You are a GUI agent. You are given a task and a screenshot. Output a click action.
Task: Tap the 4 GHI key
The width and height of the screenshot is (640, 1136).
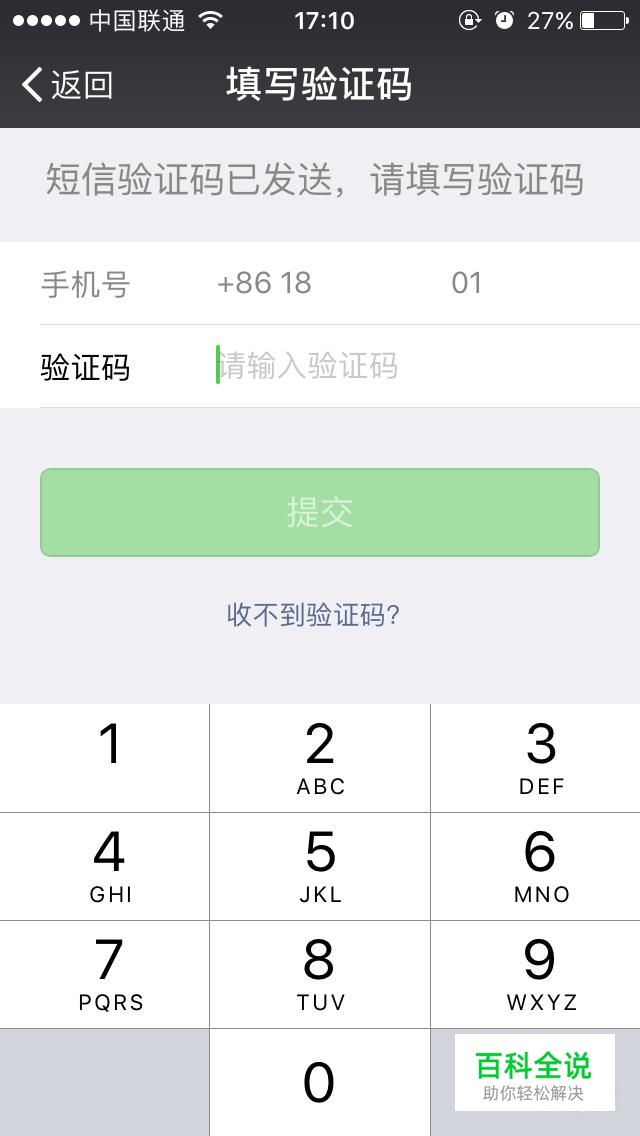105,866
